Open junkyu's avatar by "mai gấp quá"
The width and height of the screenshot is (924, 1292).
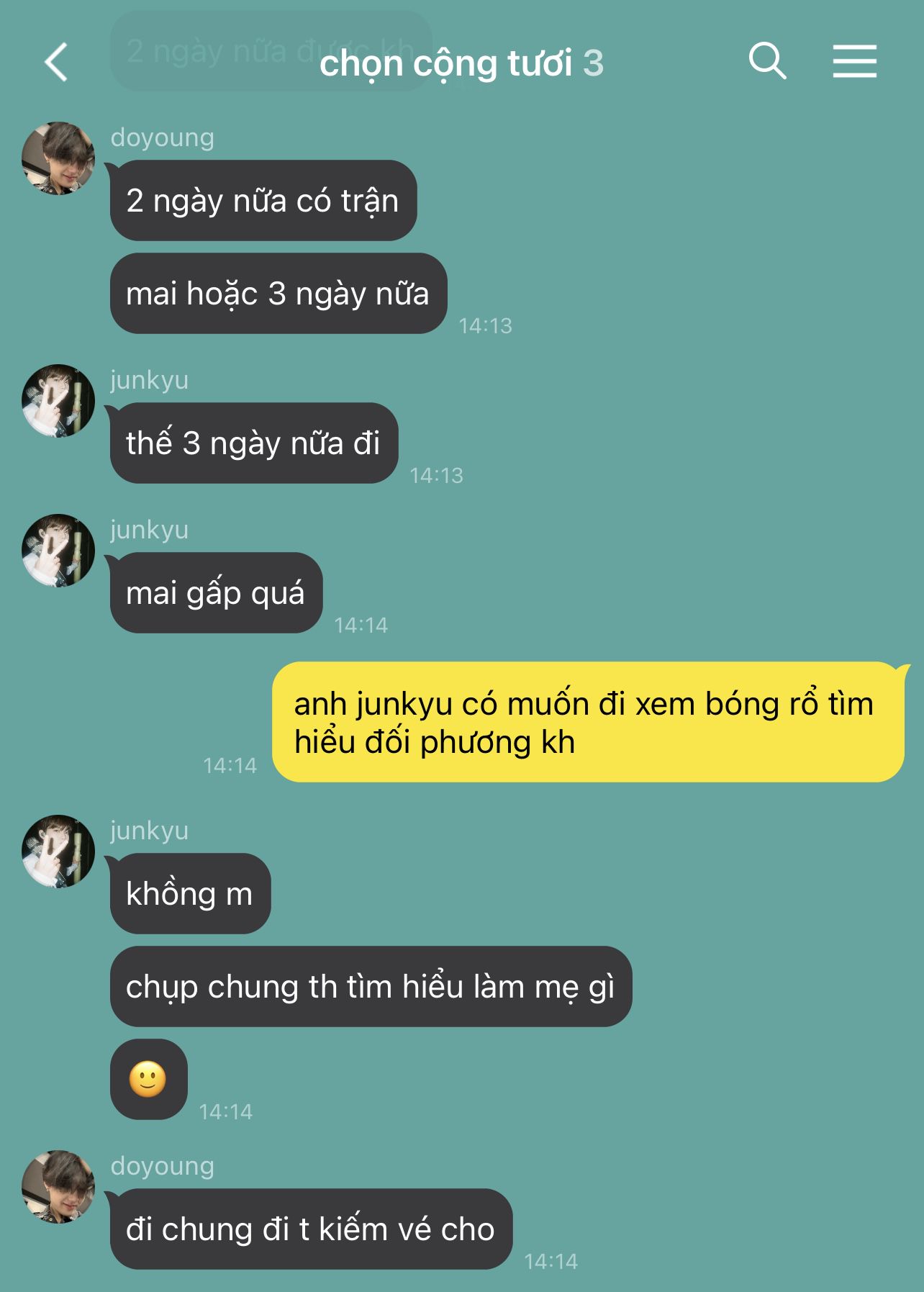(58, 551)
